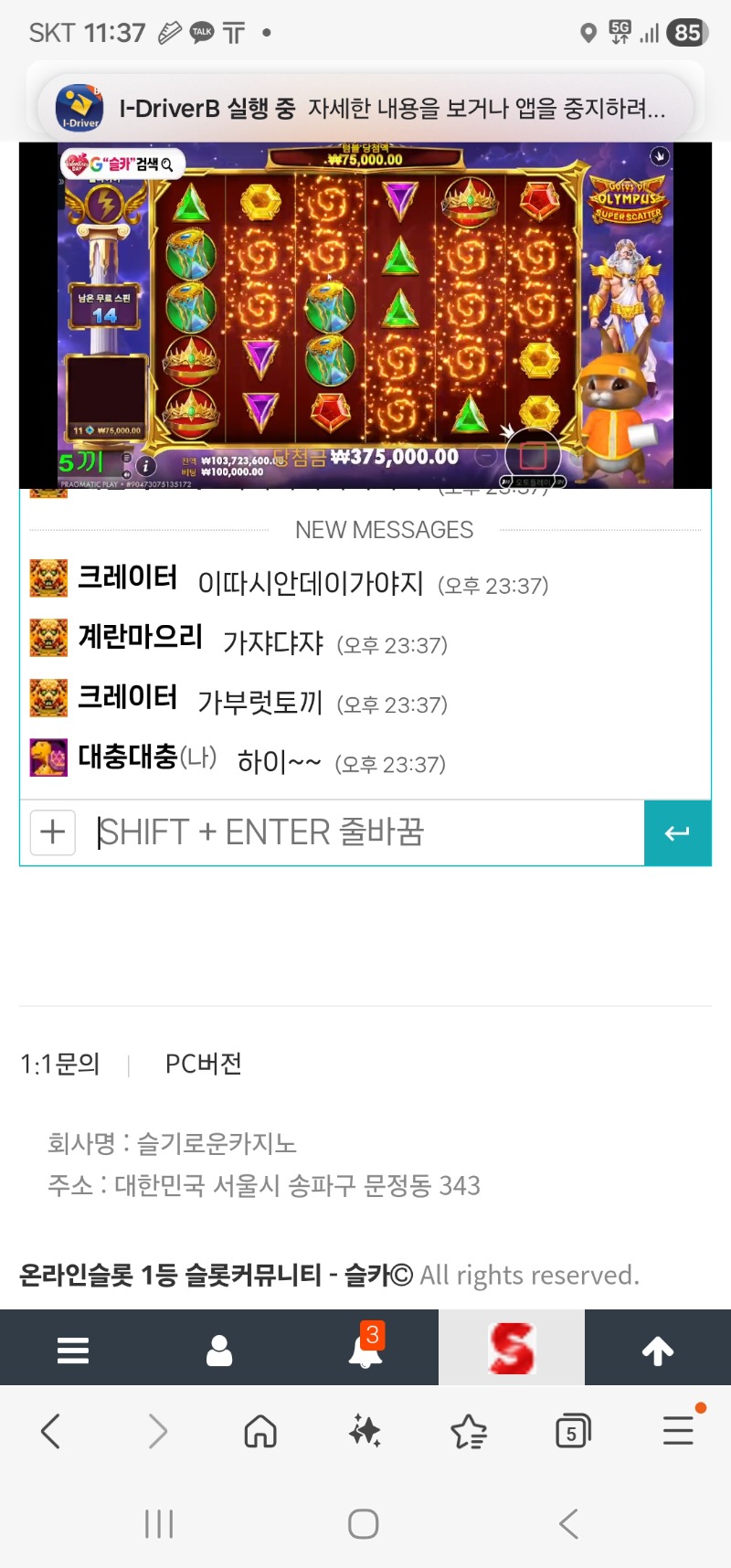Open the user profile icon
Viewport: 731px width, 1568px height.
(x=219, y=1350)
